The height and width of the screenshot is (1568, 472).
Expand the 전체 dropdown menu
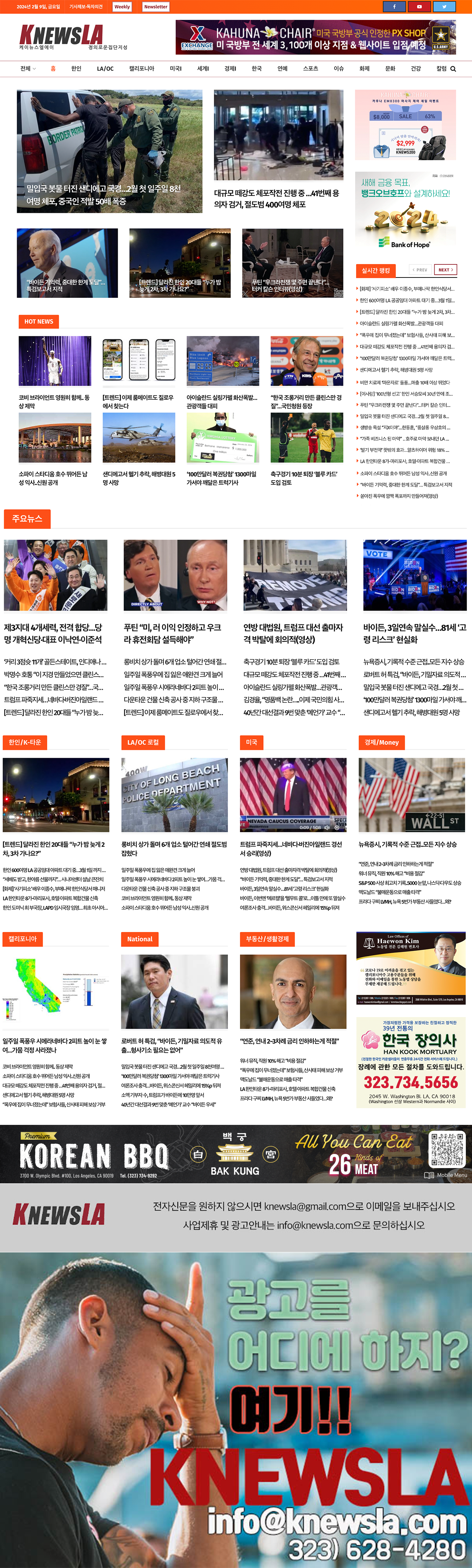point(28,69)
